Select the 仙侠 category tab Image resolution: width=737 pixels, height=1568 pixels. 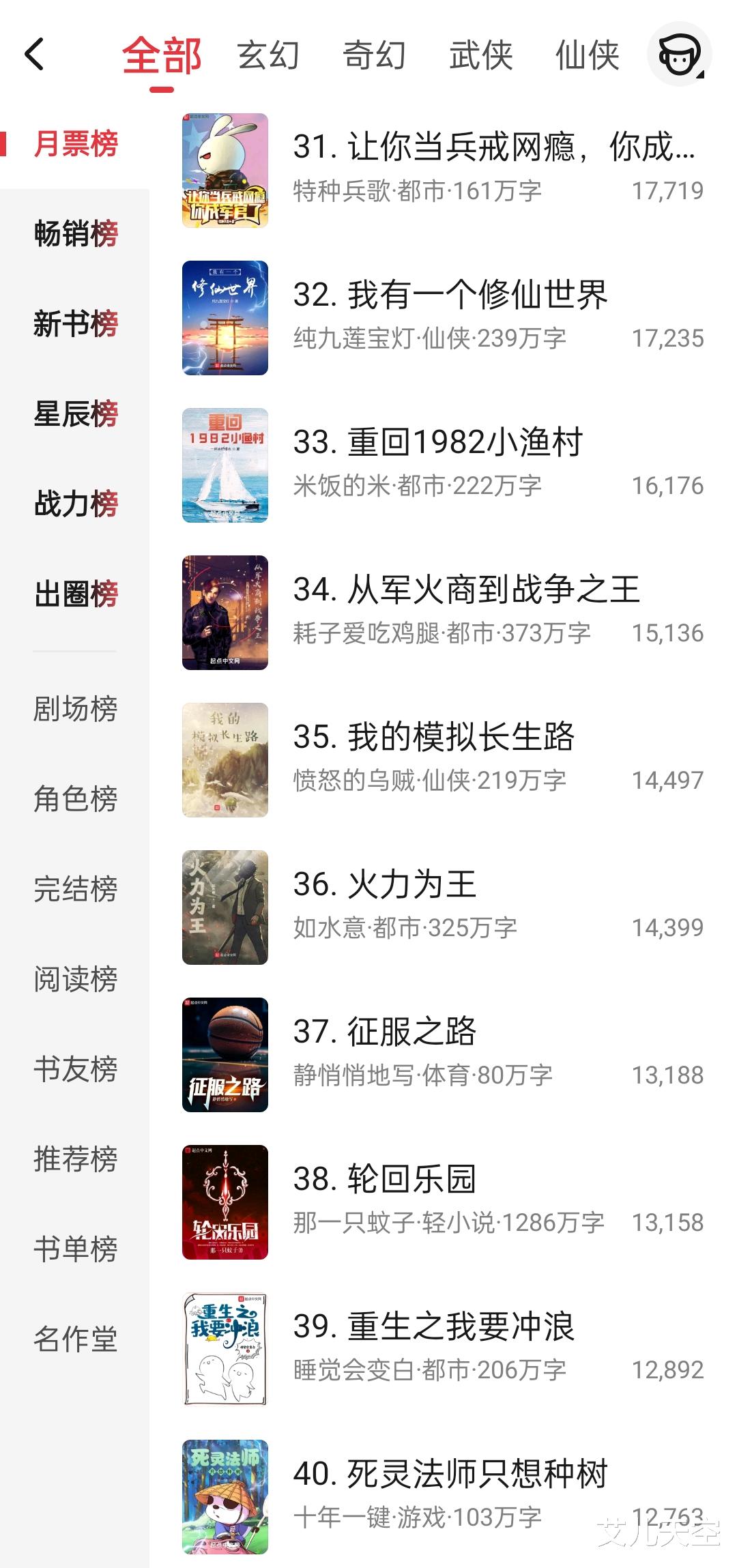pos(587,55)
